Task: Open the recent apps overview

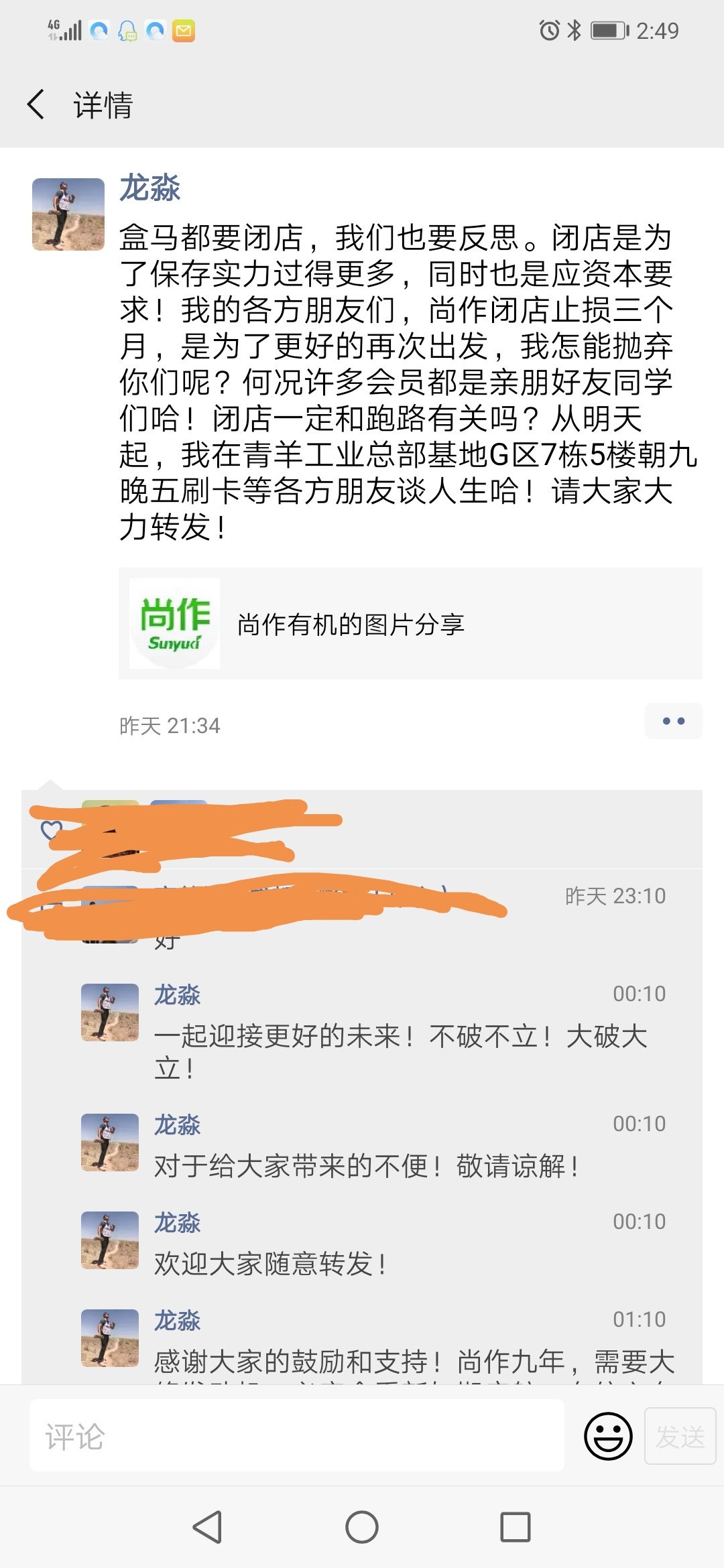Action: click(x=516, y=1528)
